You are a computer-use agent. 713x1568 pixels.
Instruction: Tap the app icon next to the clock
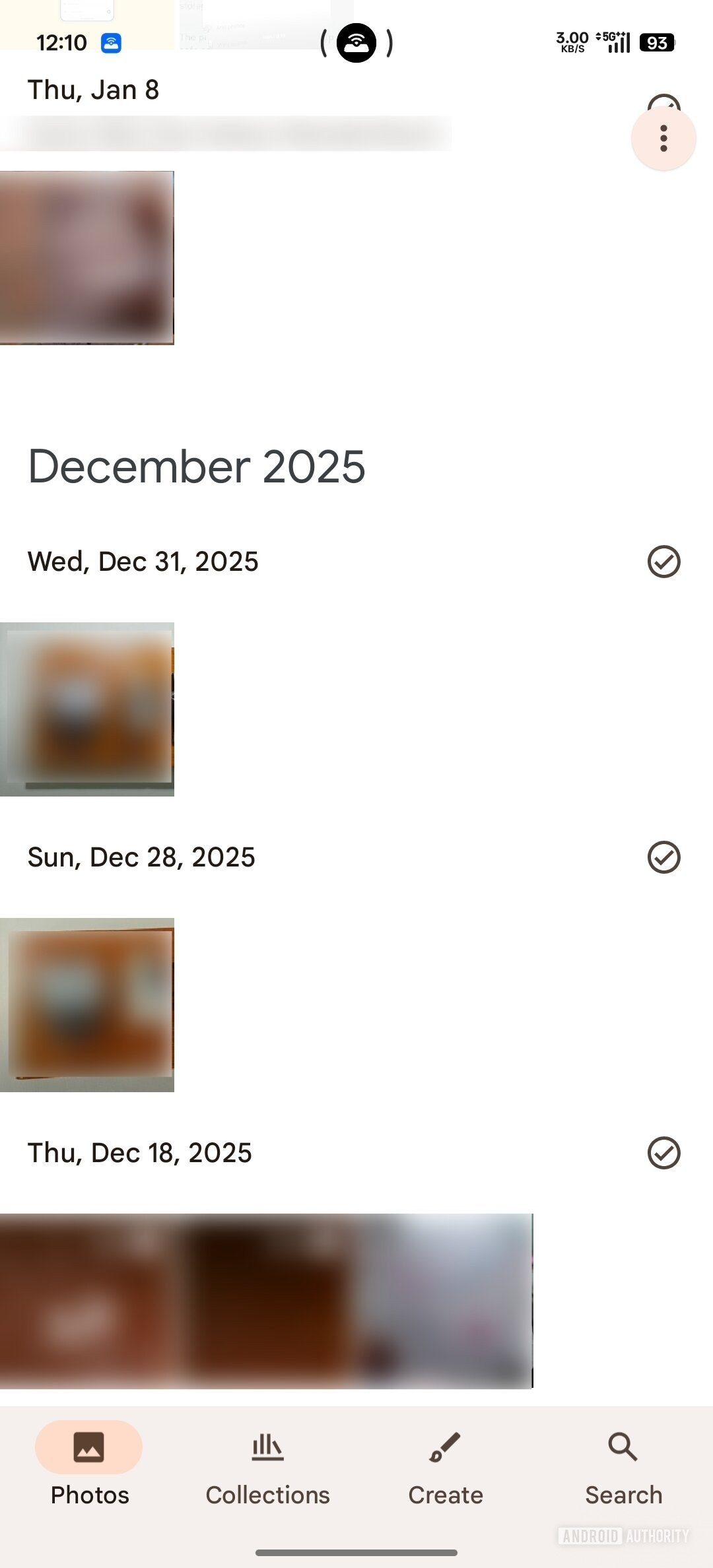pos(111,42)
